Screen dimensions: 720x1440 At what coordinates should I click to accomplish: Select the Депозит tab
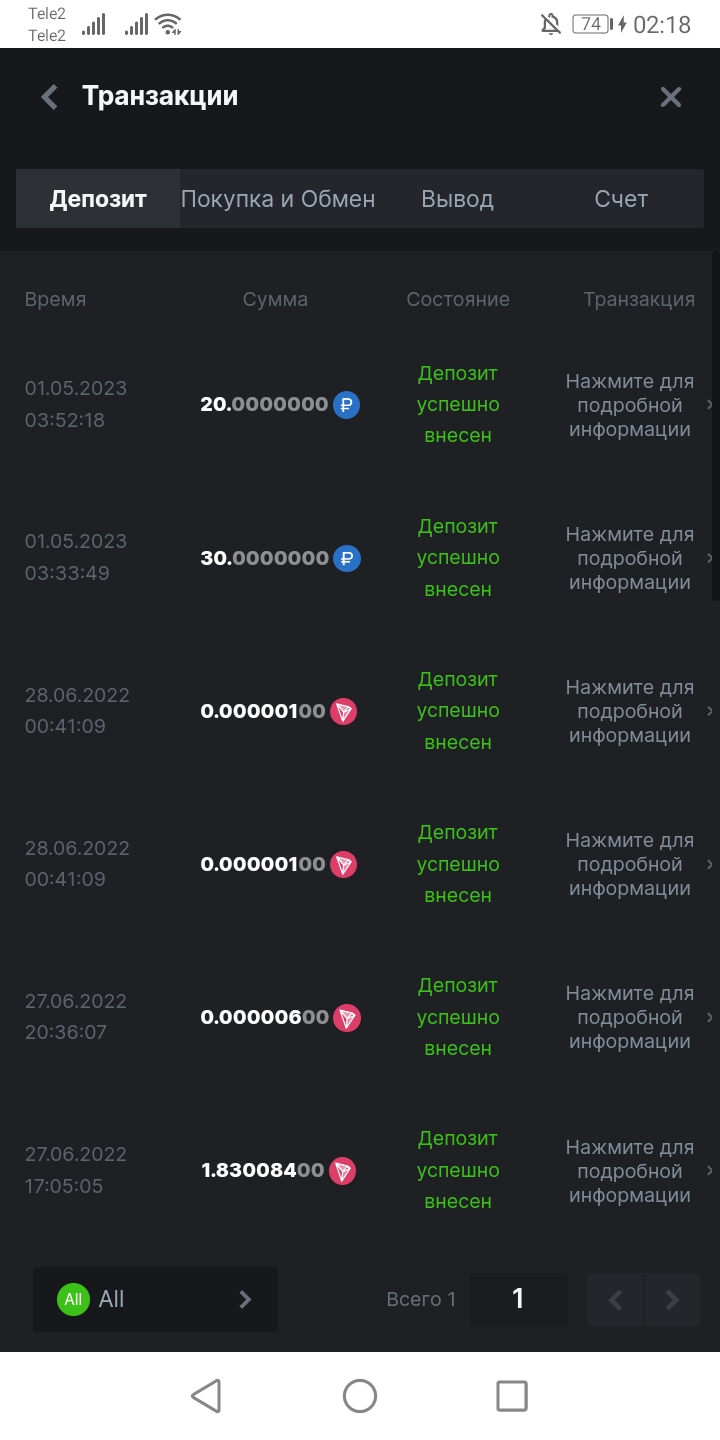click(98, 199)
